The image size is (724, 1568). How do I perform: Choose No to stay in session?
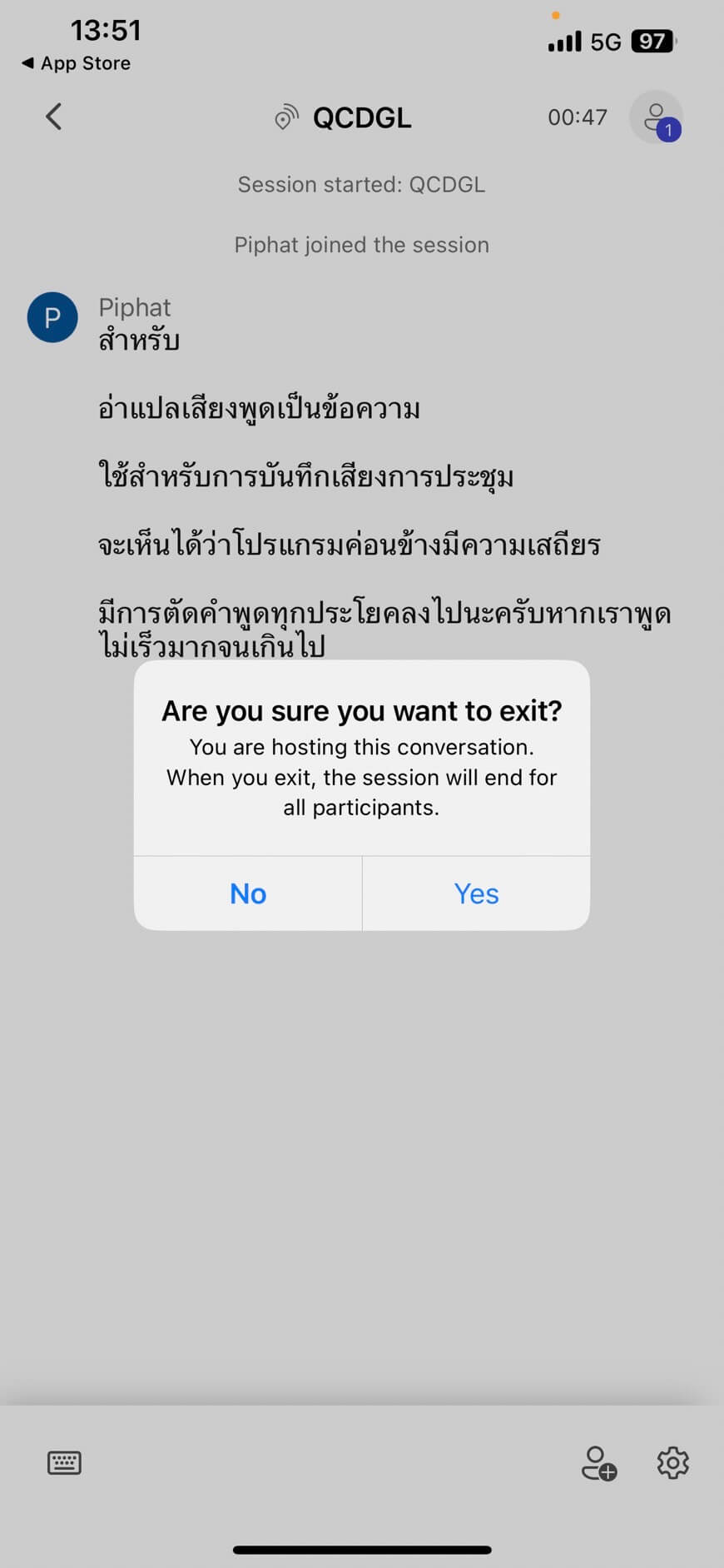coord(248,894)
